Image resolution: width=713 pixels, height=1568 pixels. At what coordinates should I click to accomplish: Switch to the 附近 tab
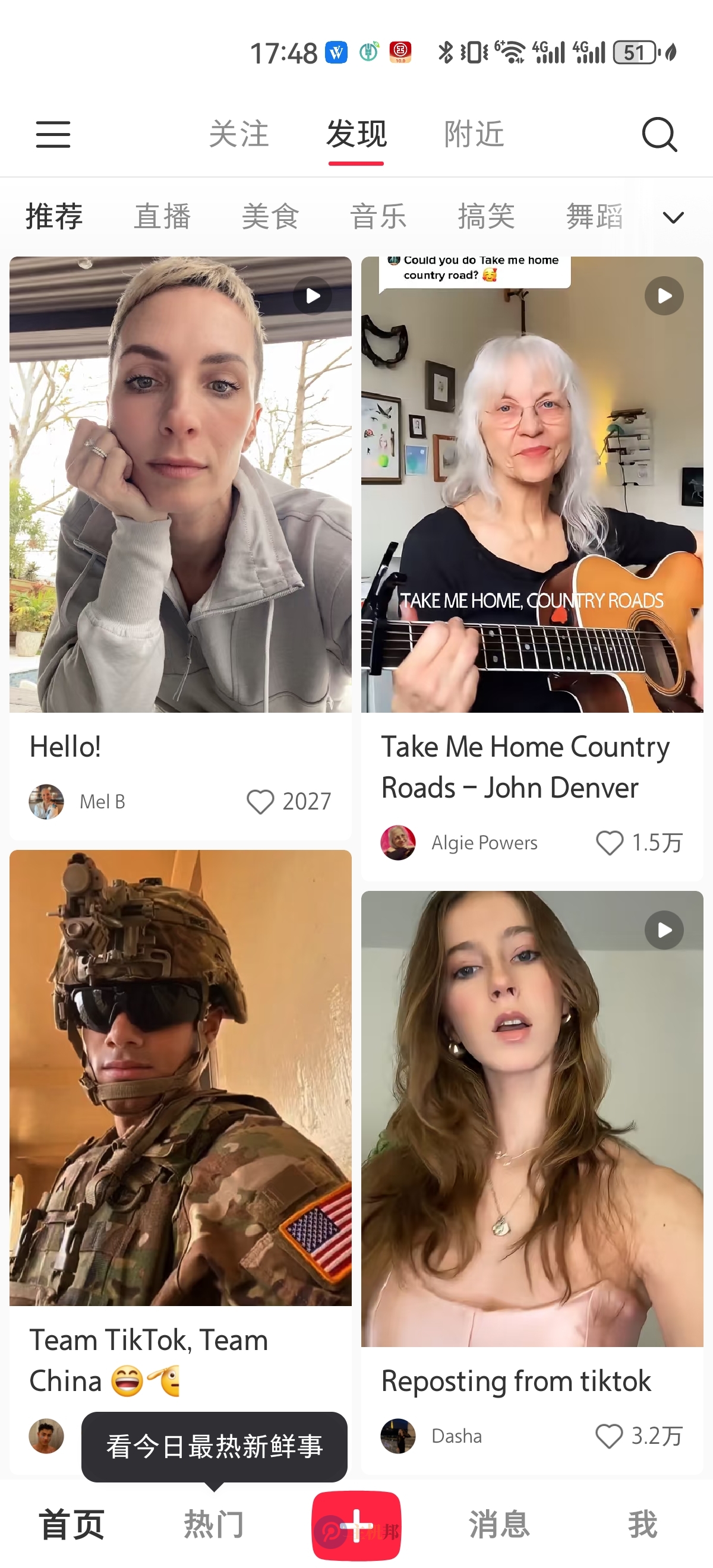click(474, 134)
